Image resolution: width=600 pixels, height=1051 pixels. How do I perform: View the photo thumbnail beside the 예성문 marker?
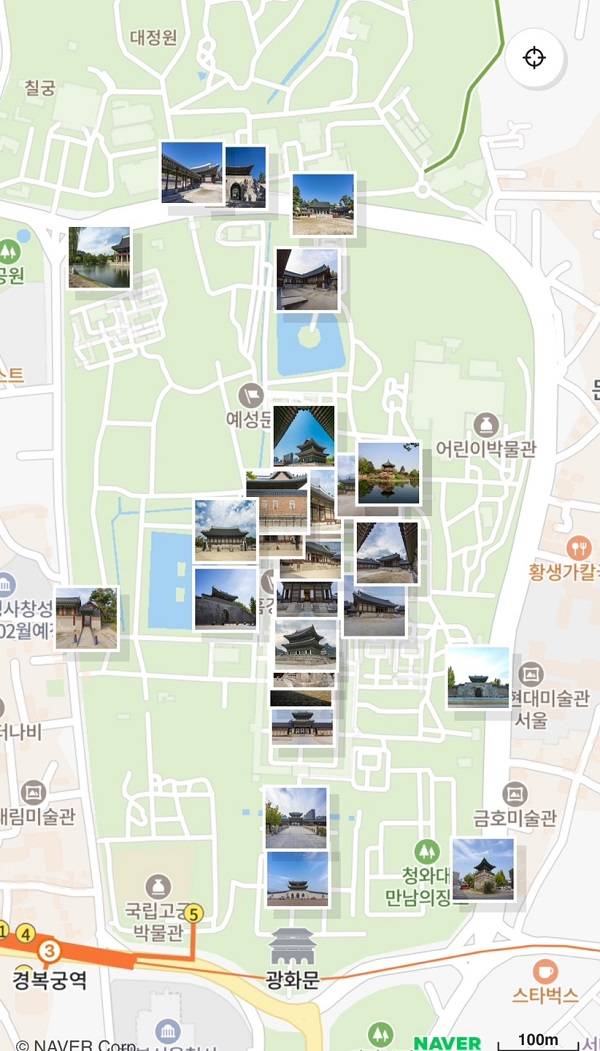pyautogui.click(x=304, y=435)
